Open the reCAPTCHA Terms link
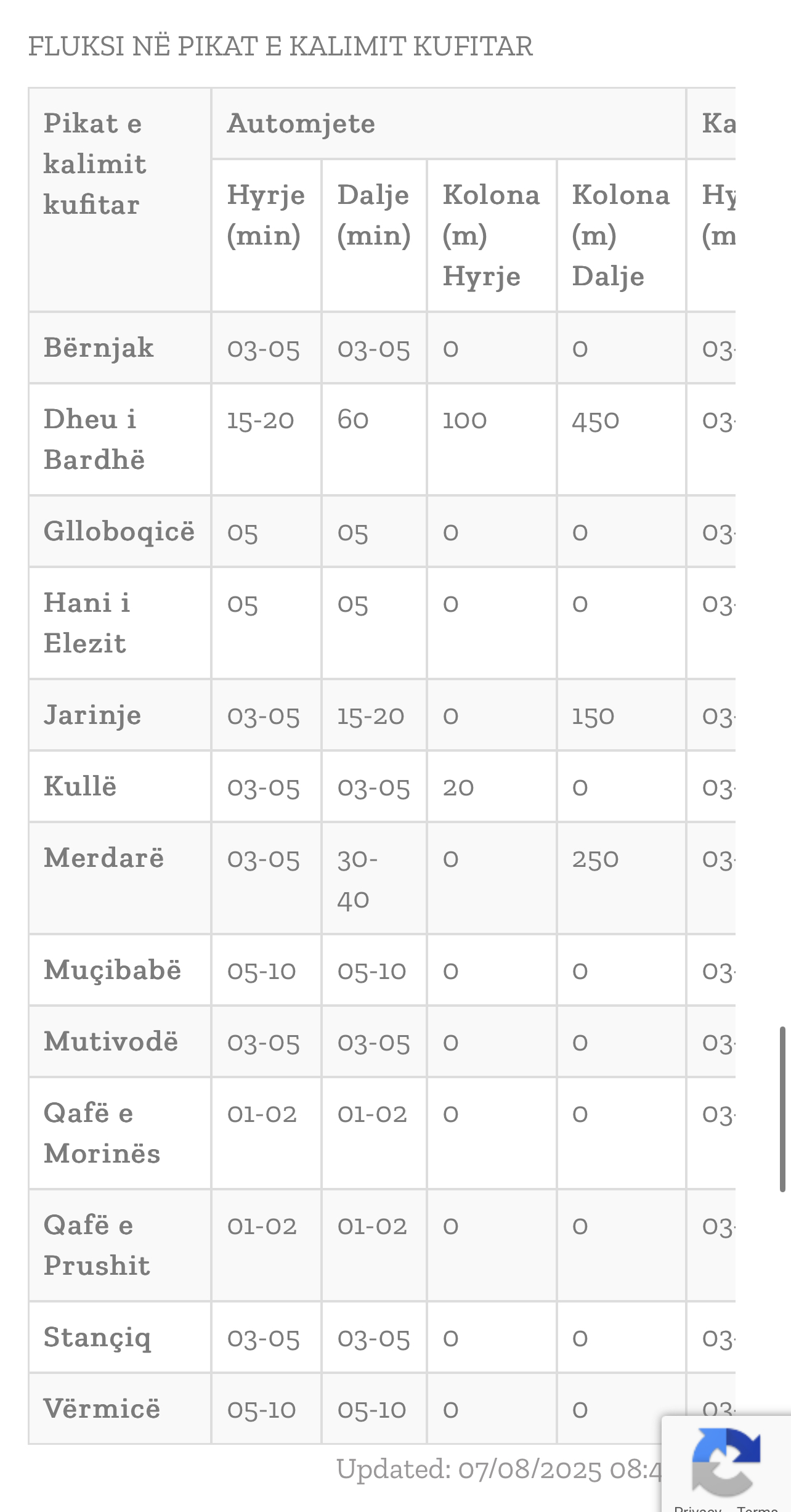Image resolution: width=791 pixels, height=1512 pixels. coord(757,1508)
